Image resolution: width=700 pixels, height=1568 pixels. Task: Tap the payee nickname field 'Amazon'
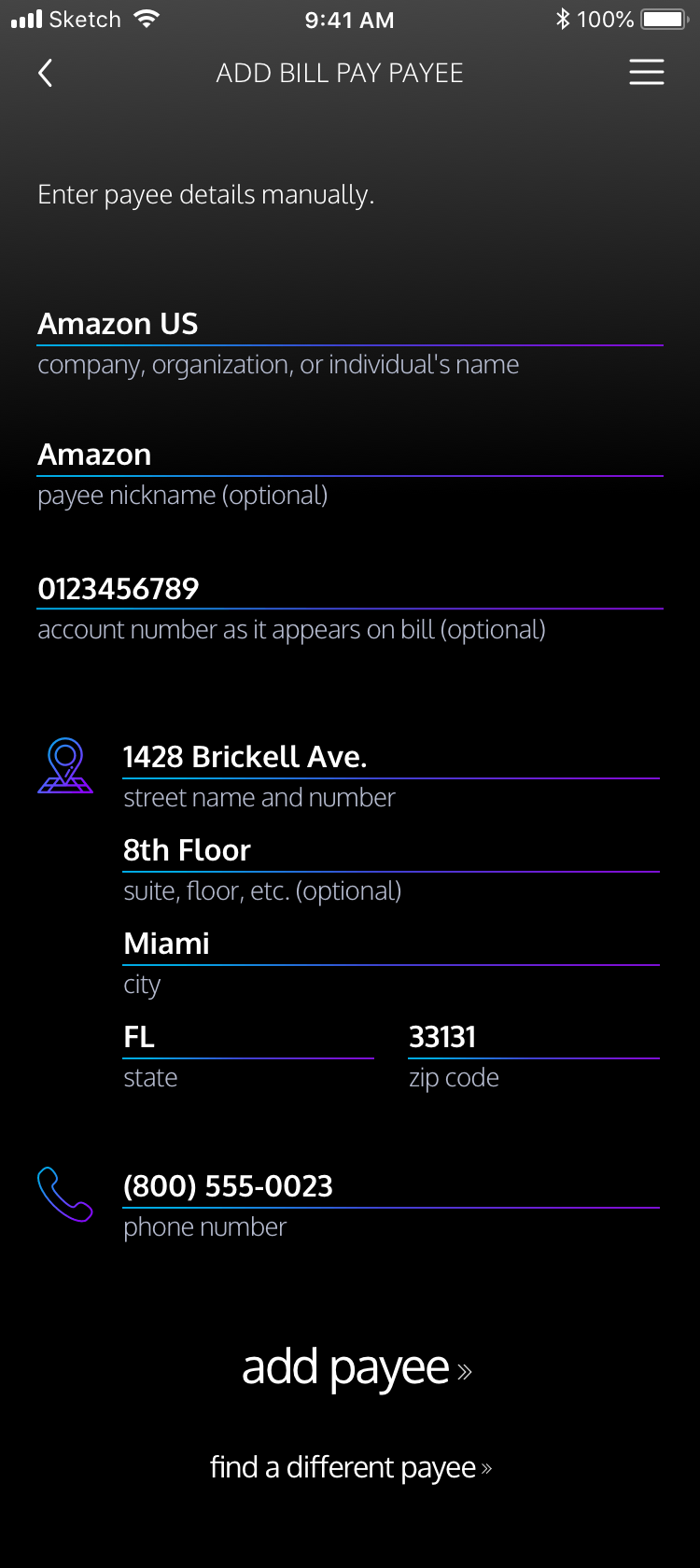point(349,455)
